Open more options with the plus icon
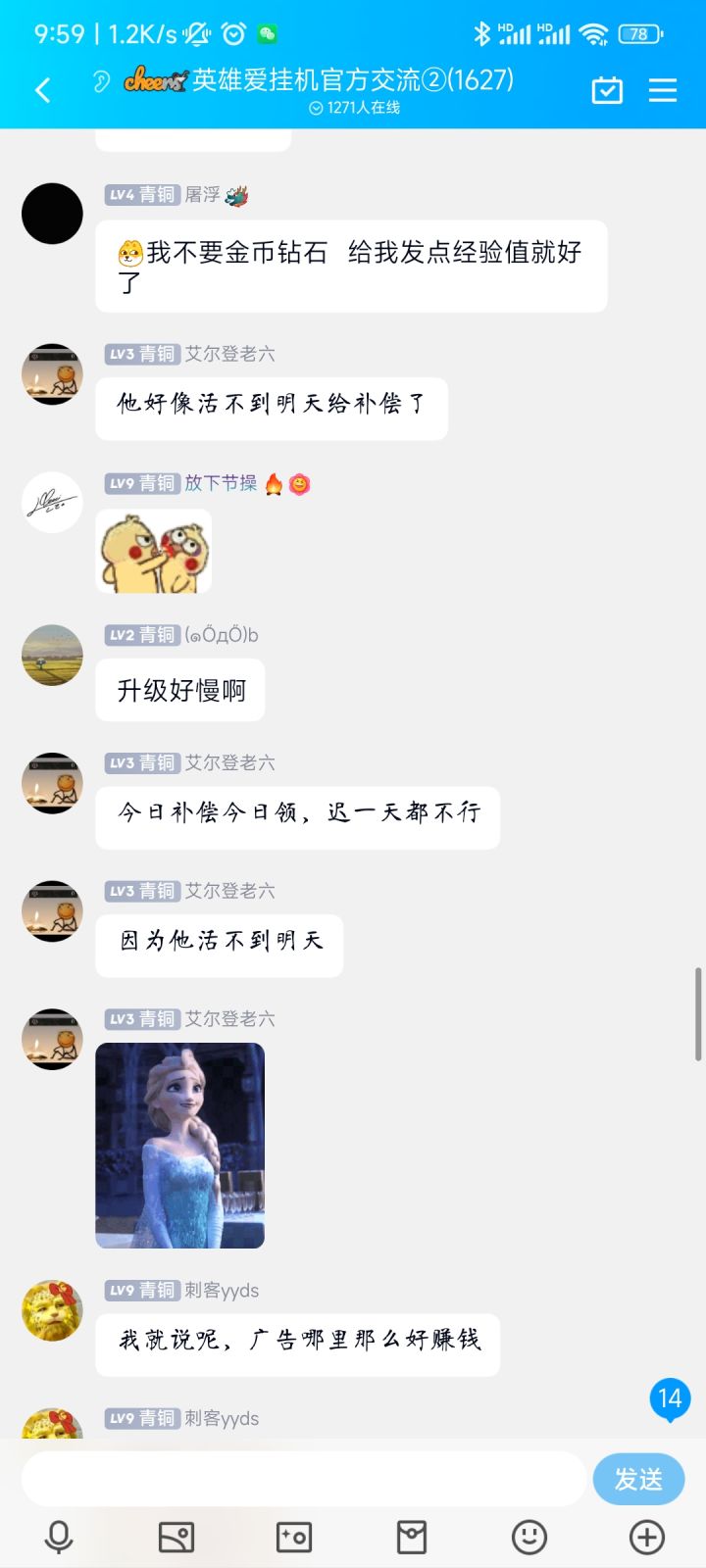The width and height of the screenshot is (706, 1568). (647, 1537)
